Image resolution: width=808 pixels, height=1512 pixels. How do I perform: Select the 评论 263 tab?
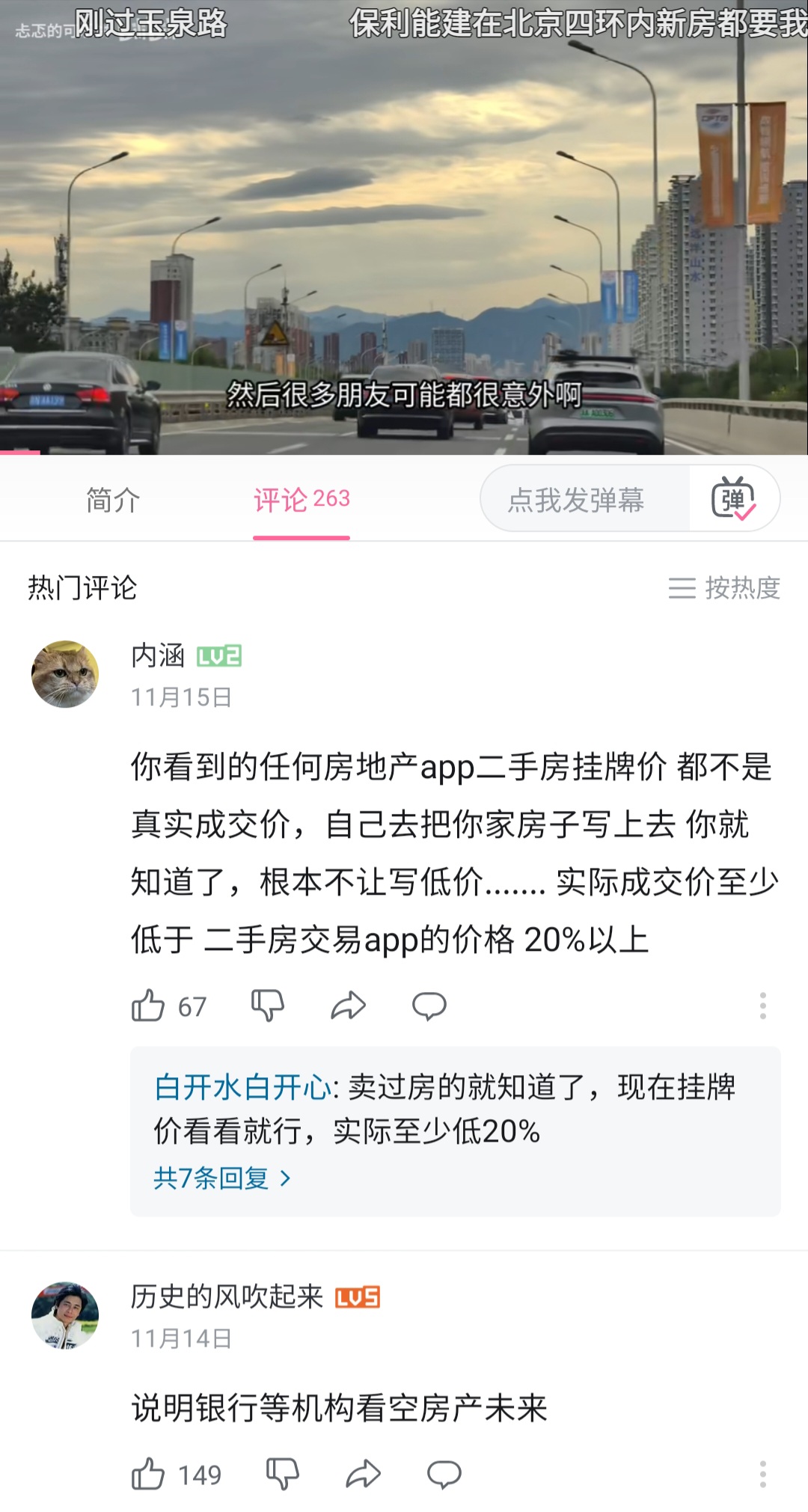[302, 500]
